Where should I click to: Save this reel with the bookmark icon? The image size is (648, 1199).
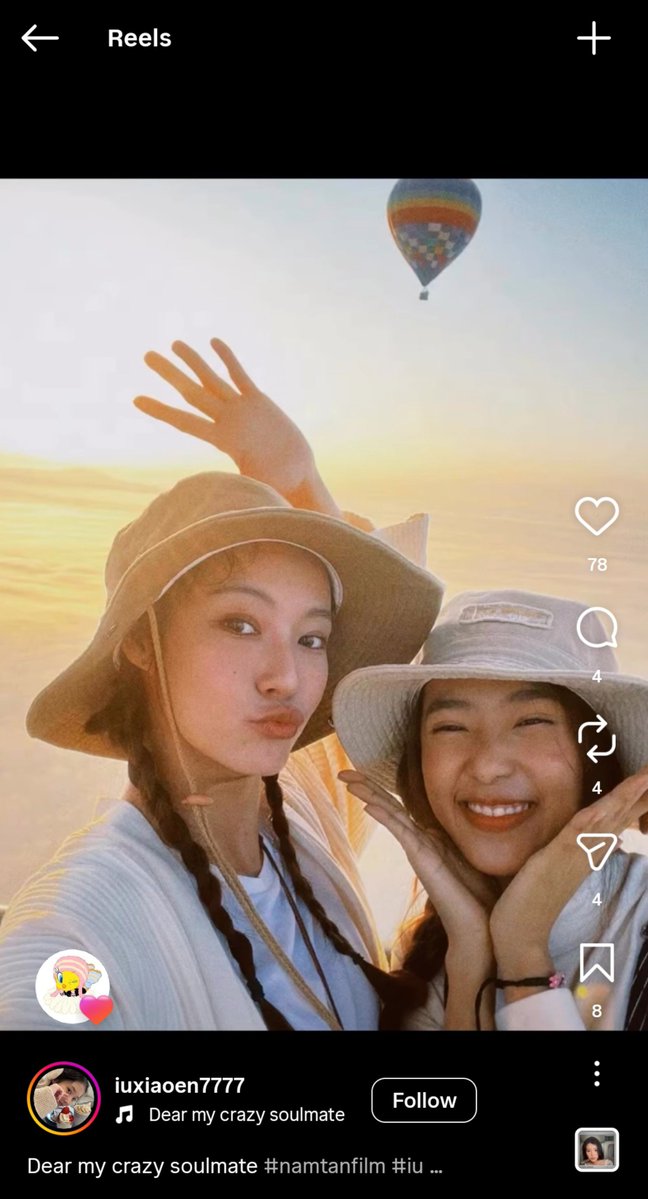[597, 962]
